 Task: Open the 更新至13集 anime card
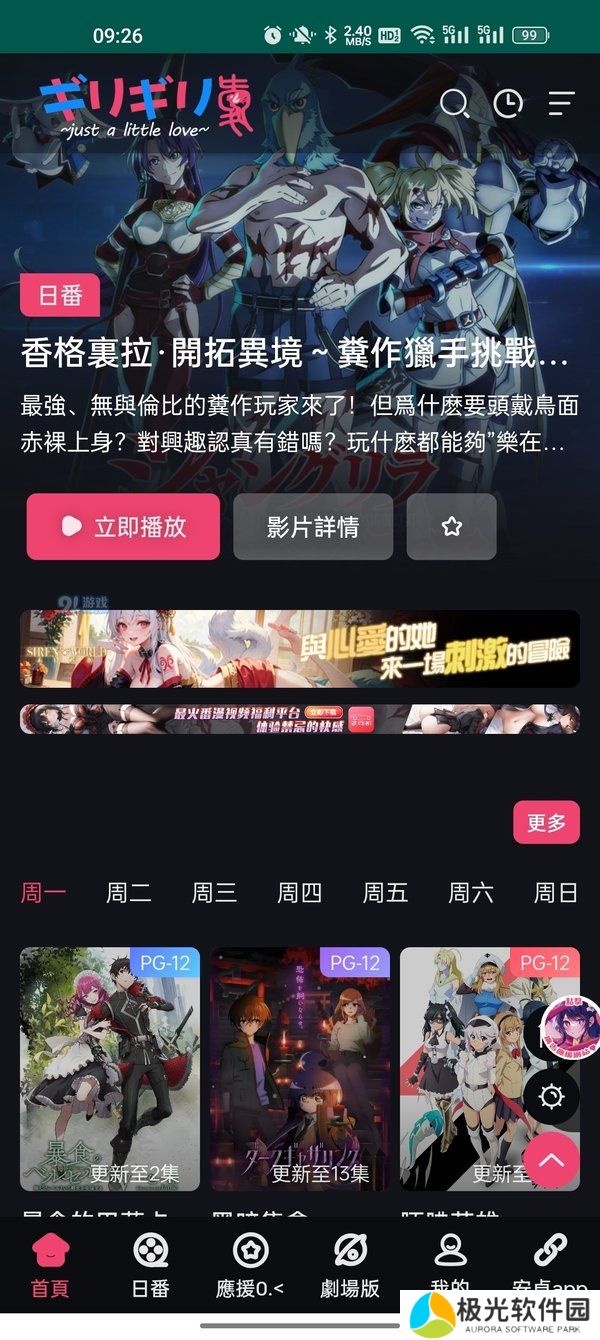click(x=300, y=1068)
